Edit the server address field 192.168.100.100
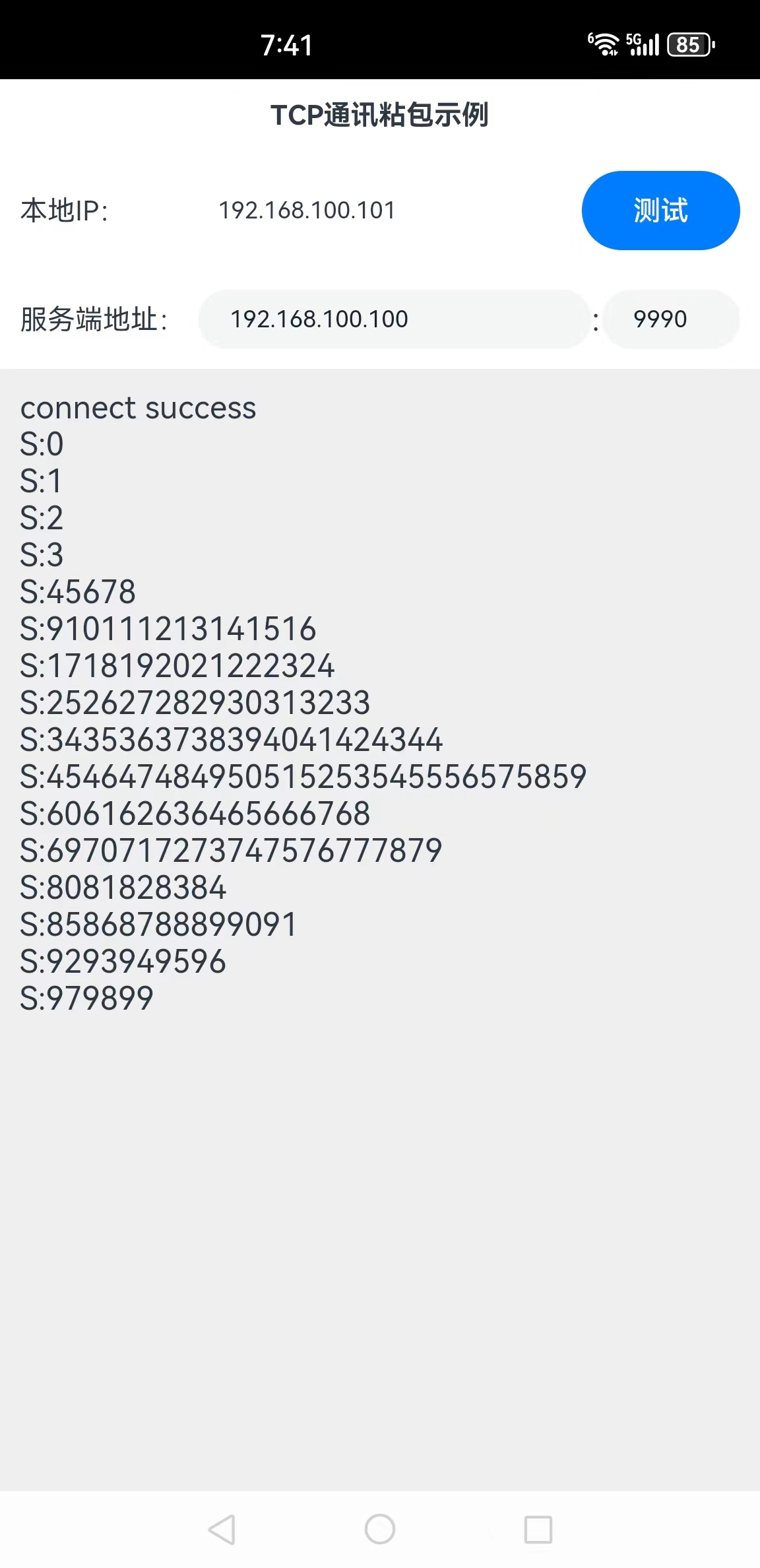 [394, 319]
